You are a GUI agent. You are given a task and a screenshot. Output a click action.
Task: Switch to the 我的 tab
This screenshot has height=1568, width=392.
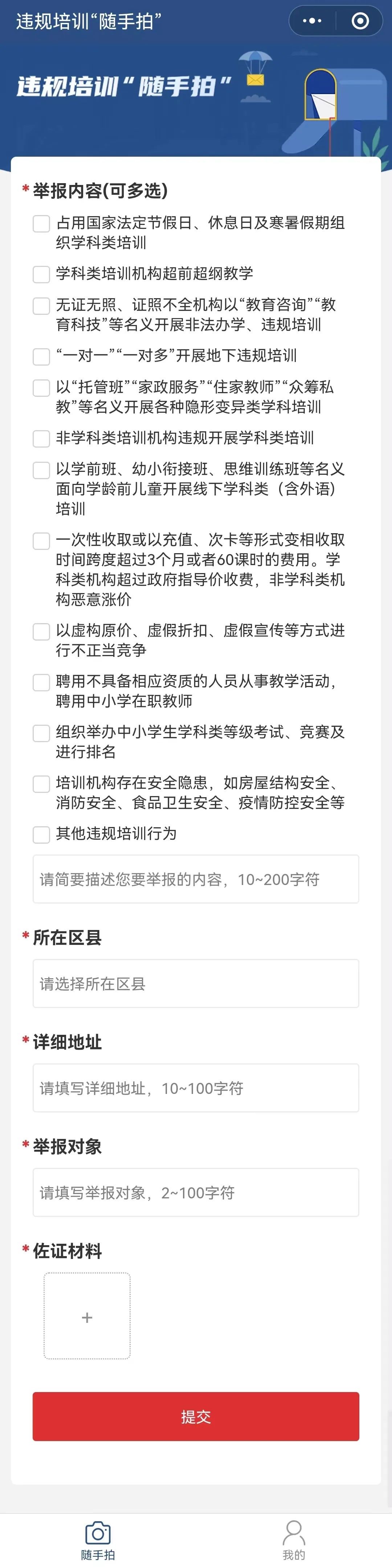click(293, 1540)
